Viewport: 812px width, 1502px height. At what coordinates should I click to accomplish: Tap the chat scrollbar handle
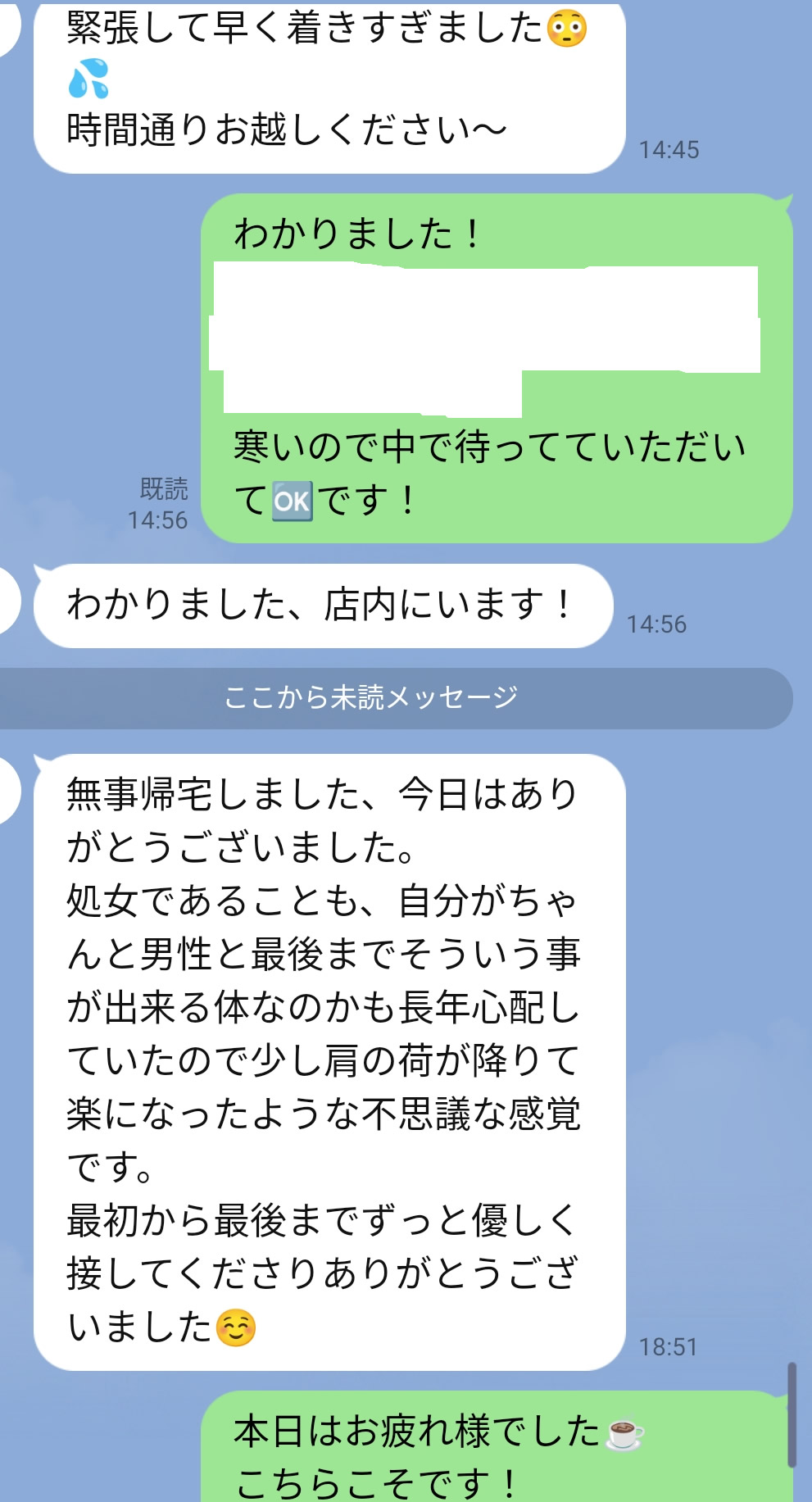coord(792,1415)
